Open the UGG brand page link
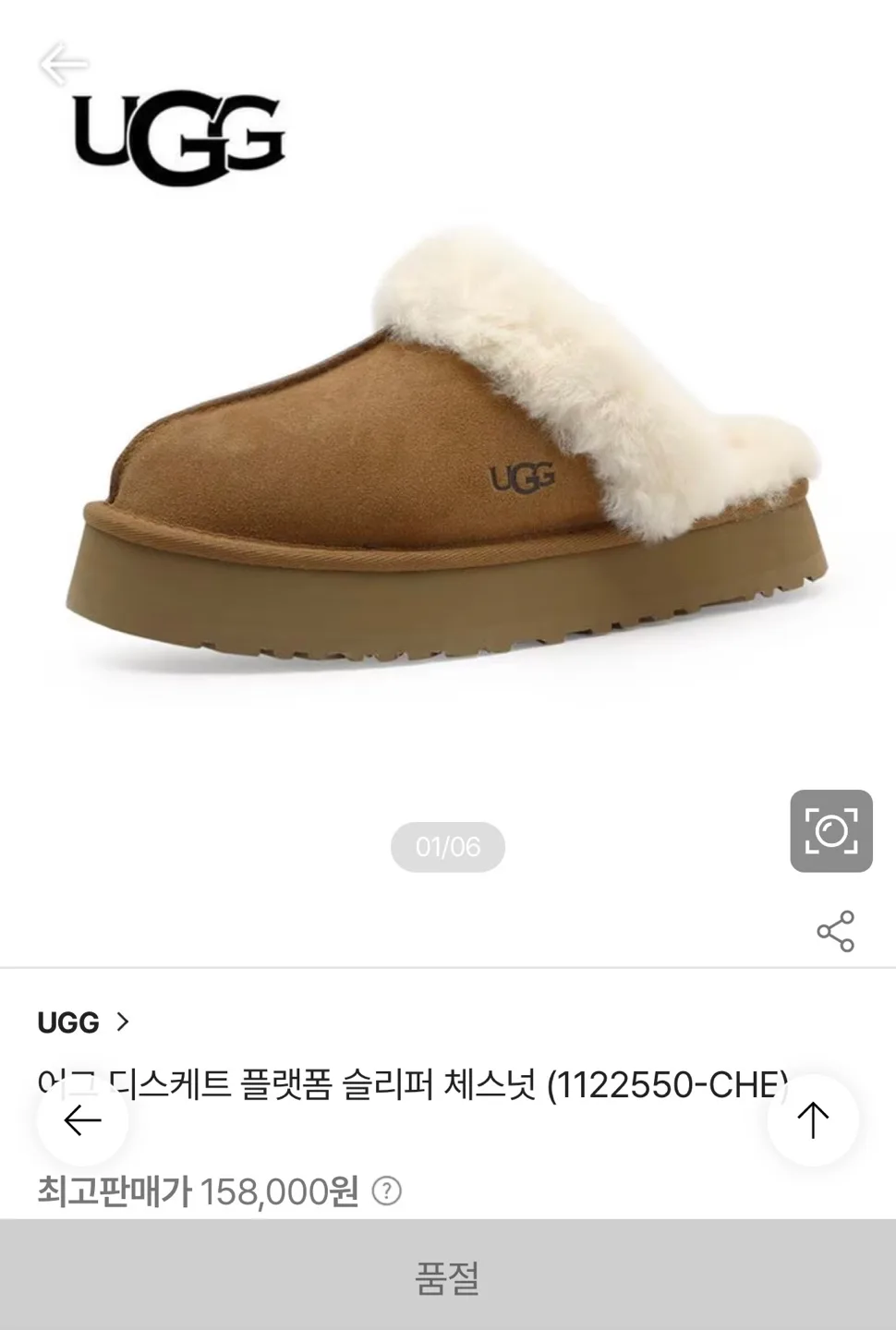This screenshot has width=896, height=1330. [x=83, y=1022]
